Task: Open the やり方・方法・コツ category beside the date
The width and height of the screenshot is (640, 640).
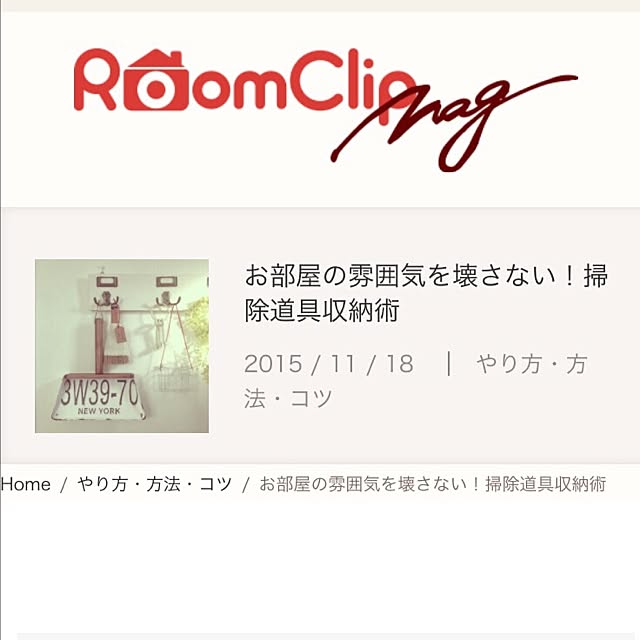Action: (x=530, y=364)
